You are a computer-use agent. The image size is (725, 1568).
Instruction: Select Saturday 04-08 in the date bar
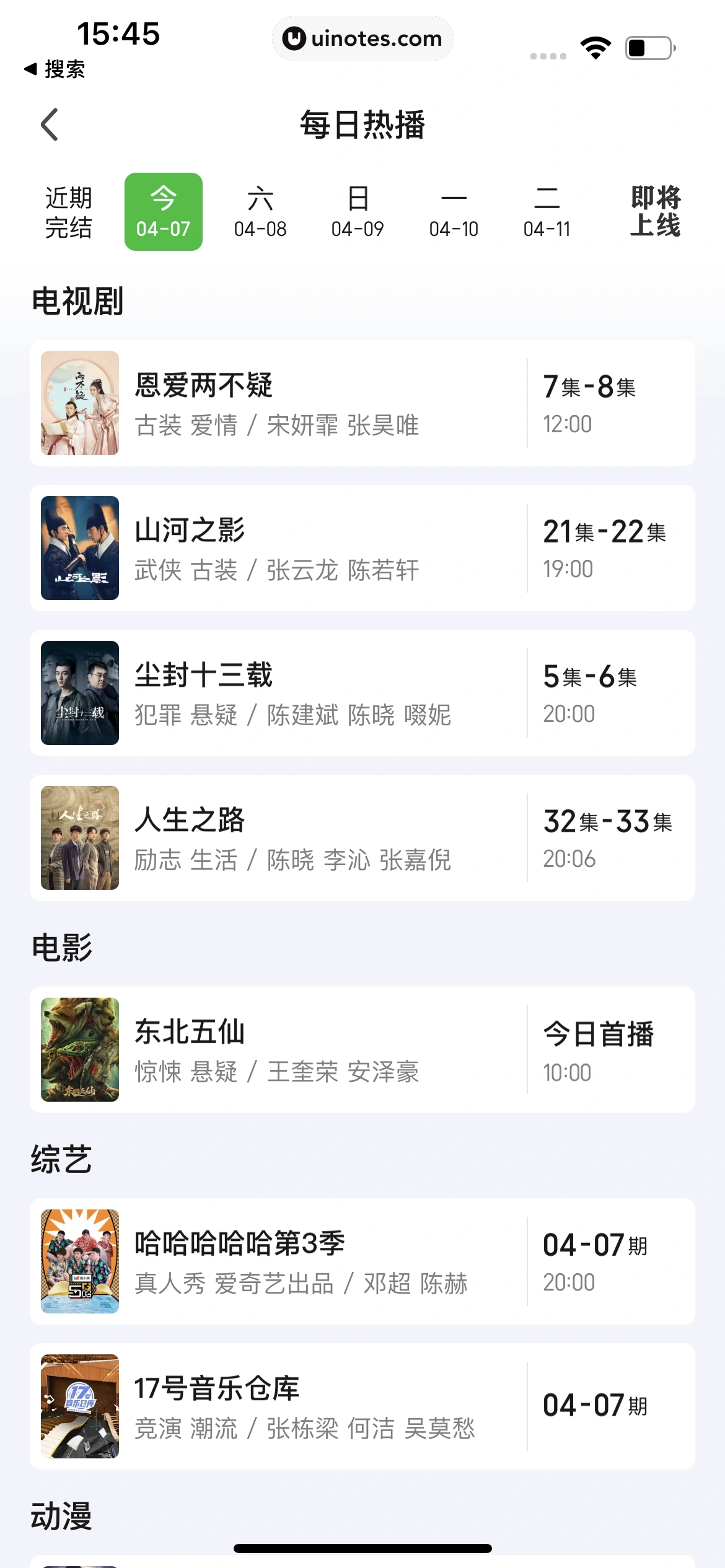[x=260, y=212]
